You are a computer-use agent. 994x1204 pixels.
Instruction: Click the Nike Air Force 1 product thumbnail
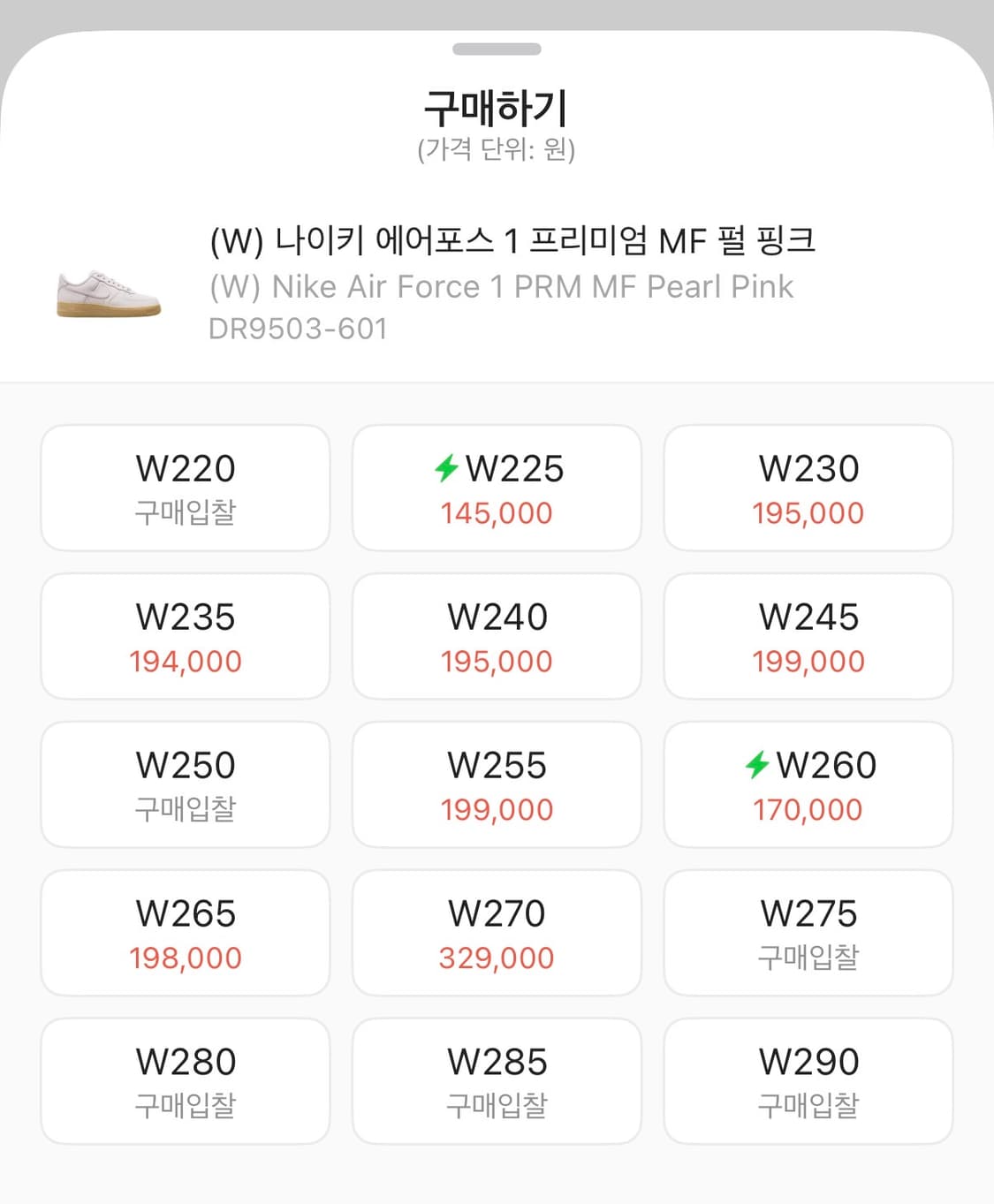coord(108,296)
